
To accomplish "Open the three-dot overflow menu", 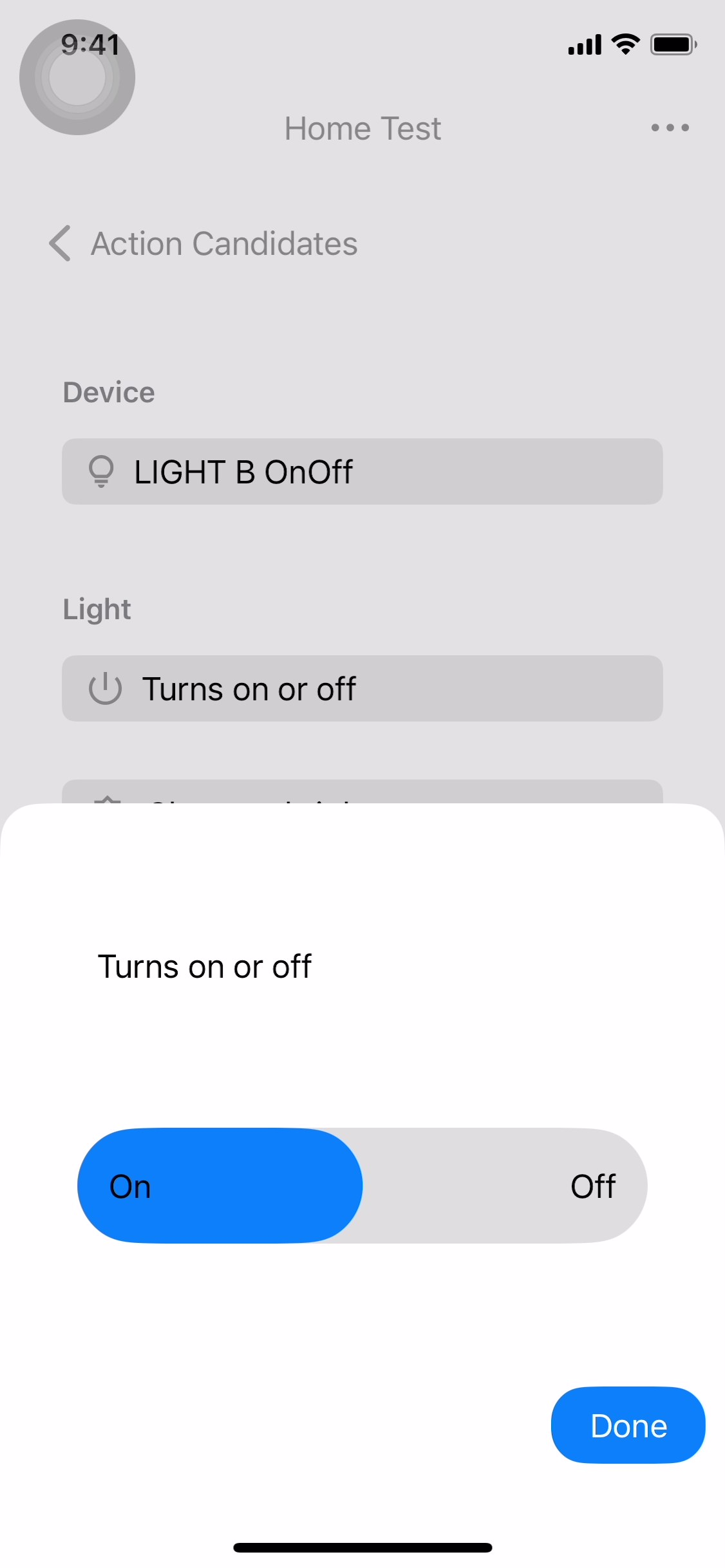I will pos(670,128).
